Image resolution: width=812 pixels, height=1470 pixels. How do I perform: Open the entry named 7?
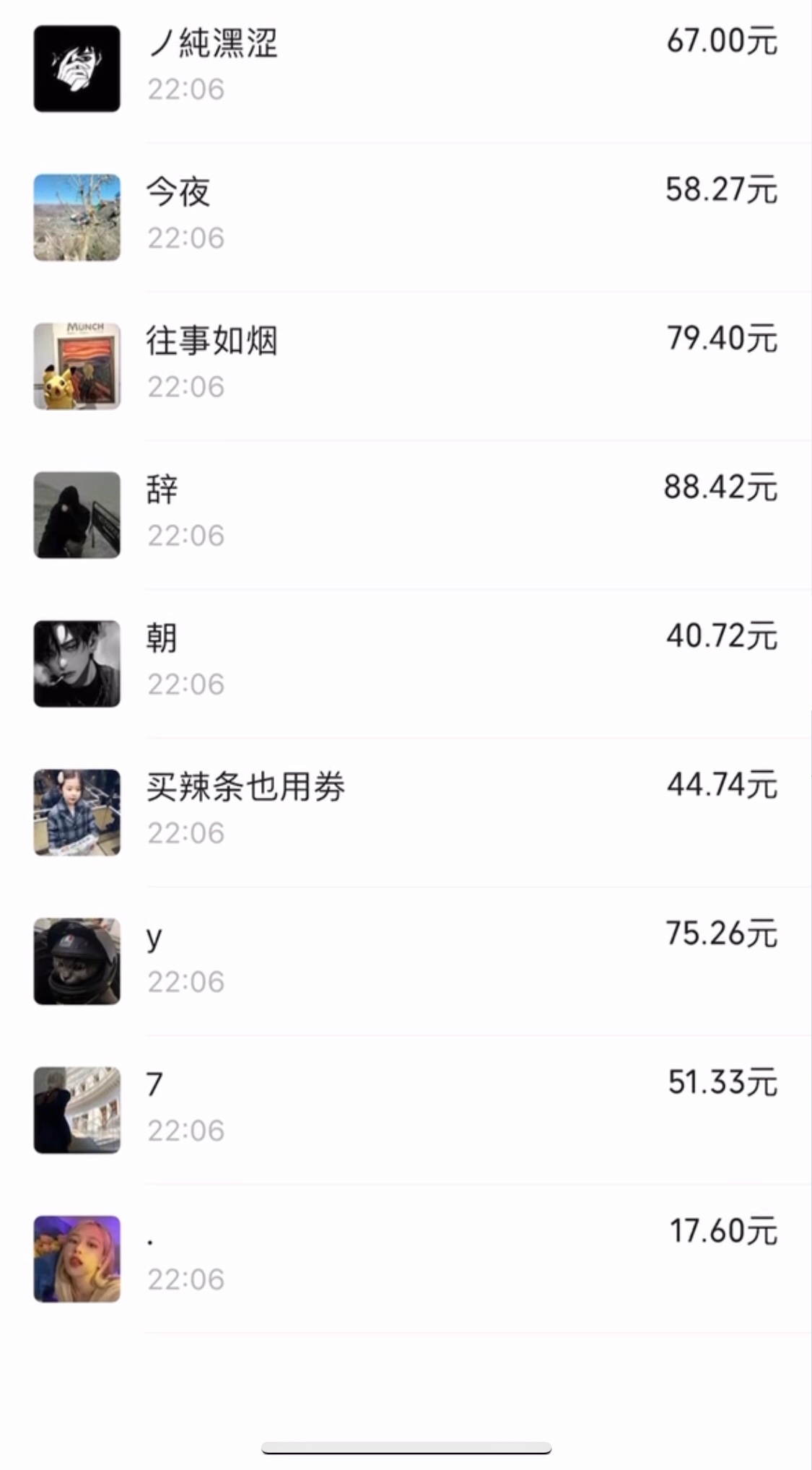pos(404,1109)
